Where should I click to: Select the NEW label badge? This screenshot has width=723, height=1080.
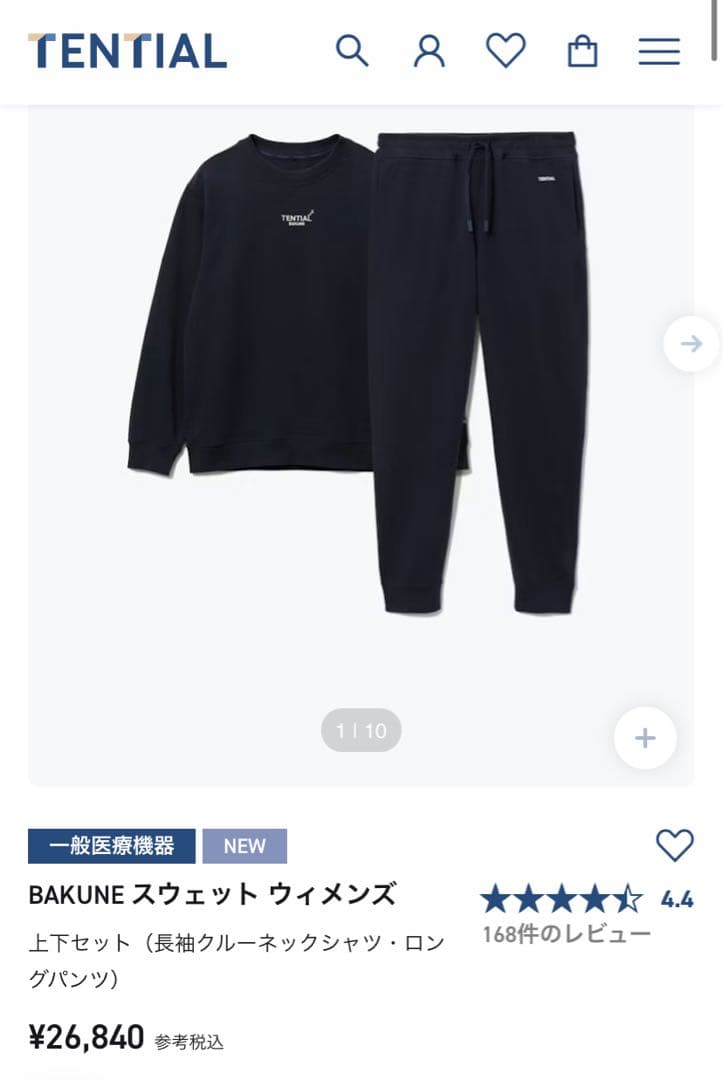[x=243, y=846]
